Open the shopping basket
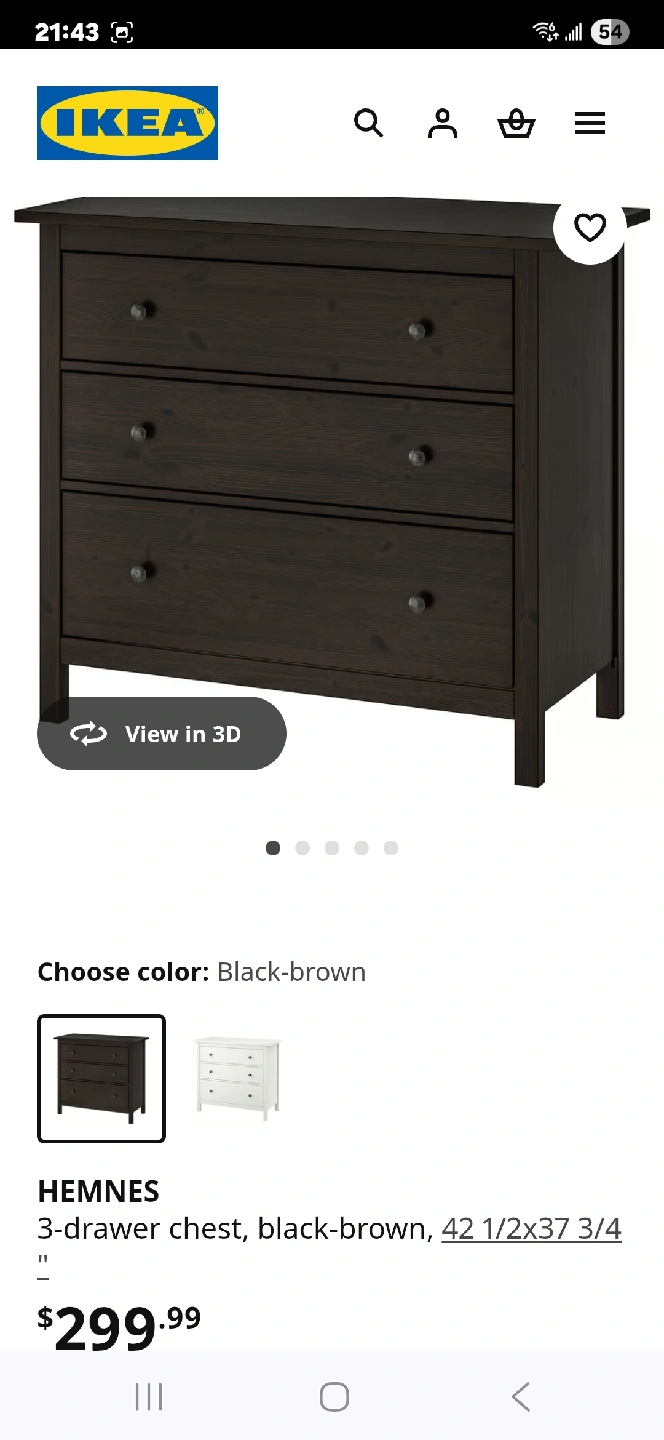 [x=516, y=123]
